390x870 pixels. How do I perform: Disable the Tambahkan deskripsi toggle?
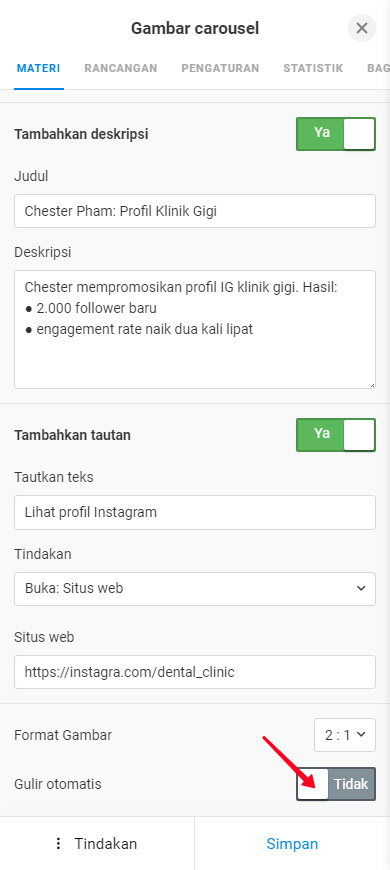click(336, 134)
